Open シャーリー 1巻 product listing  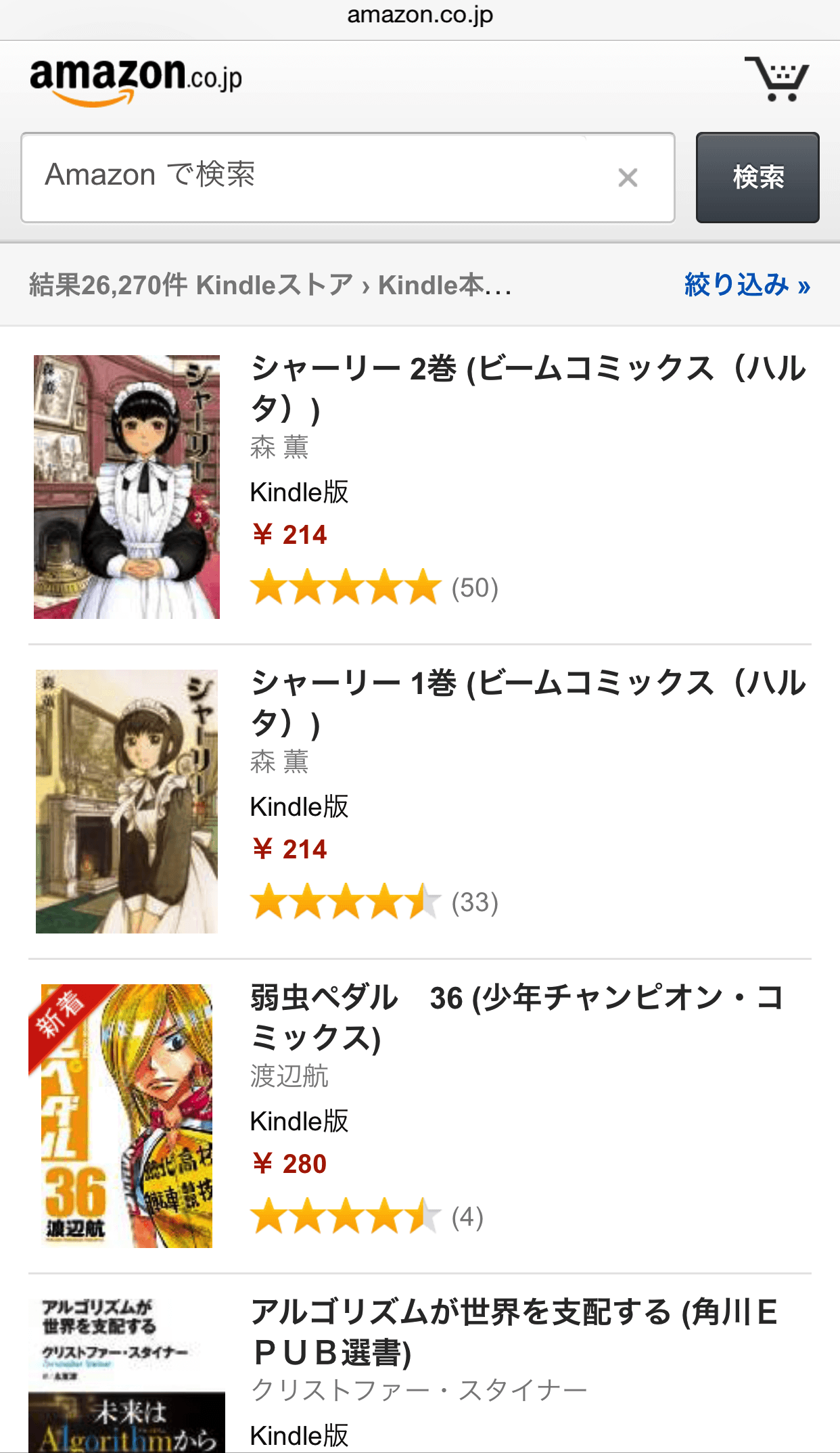[x=528, y=702]
